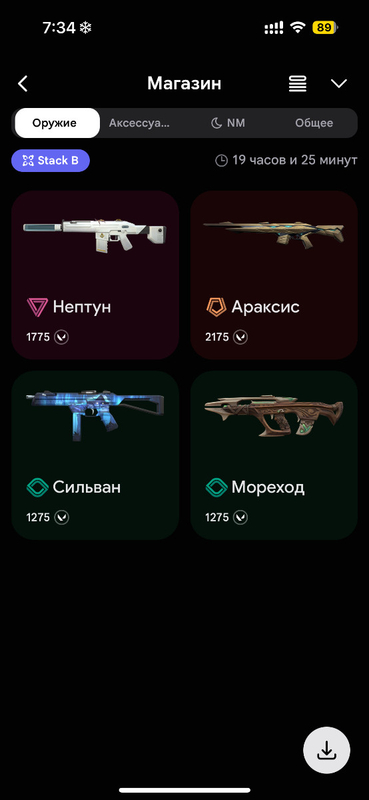Open the Араксис weapon card
369x800 pixels.
click(x=274, y=275)
